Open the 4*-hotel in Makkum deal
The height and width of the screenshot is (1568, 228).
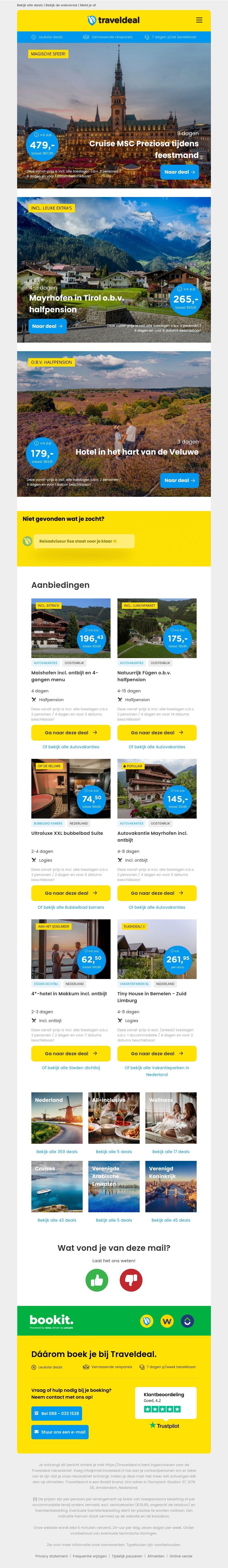[70, 1054]
